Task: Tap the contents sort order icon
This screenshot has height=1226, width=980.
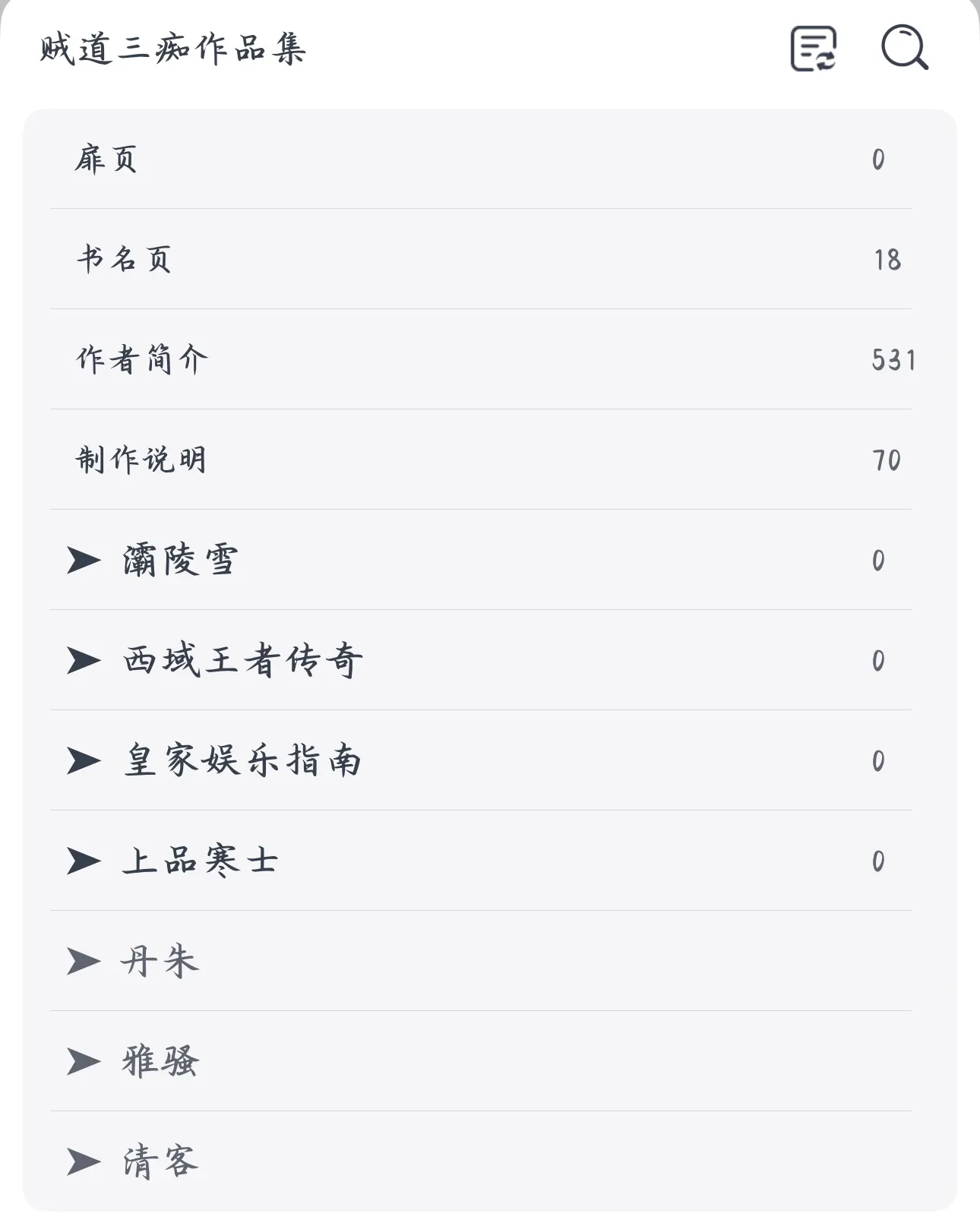Action: coord(813,49)
